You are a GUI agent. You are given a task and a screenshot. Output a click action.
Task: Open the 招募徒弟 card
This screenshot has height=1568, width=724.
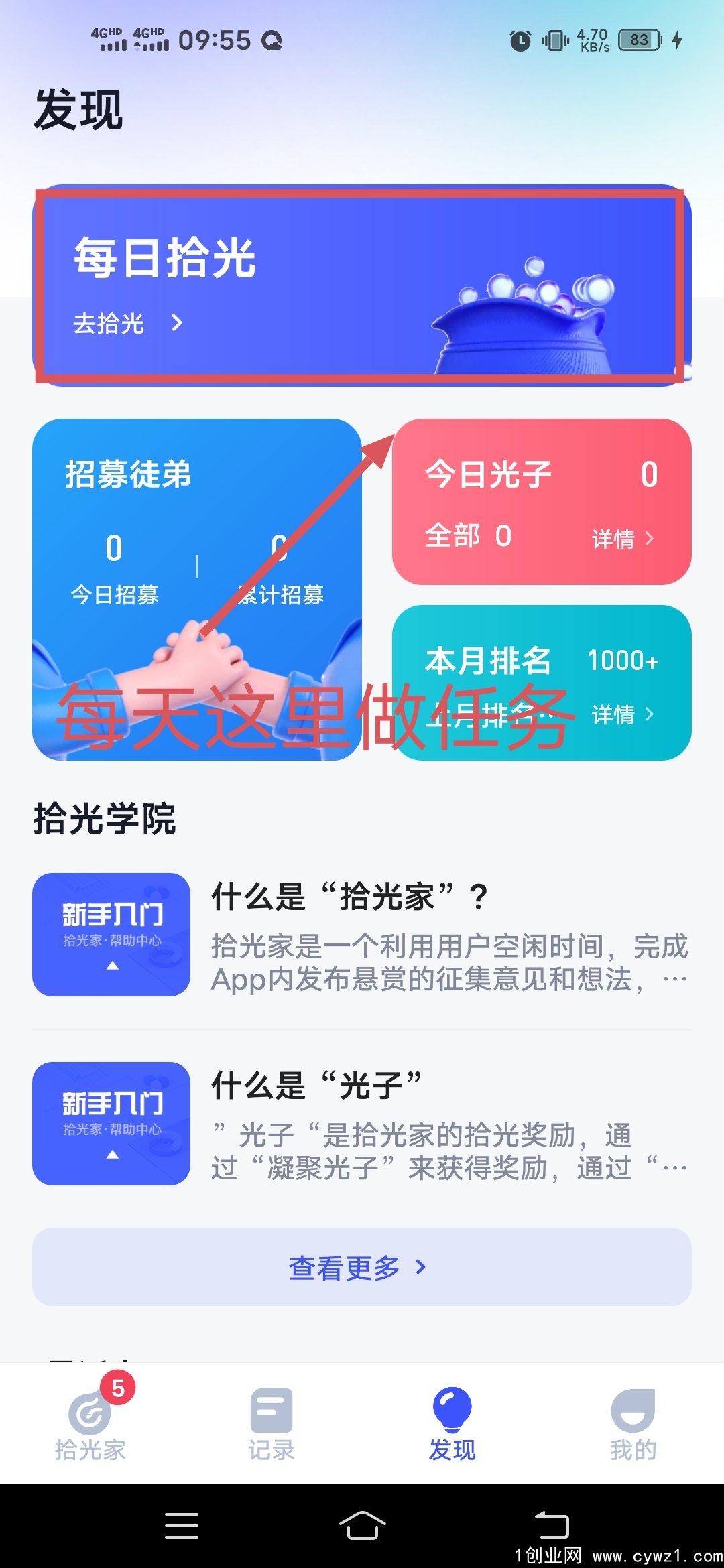(196, 589)
